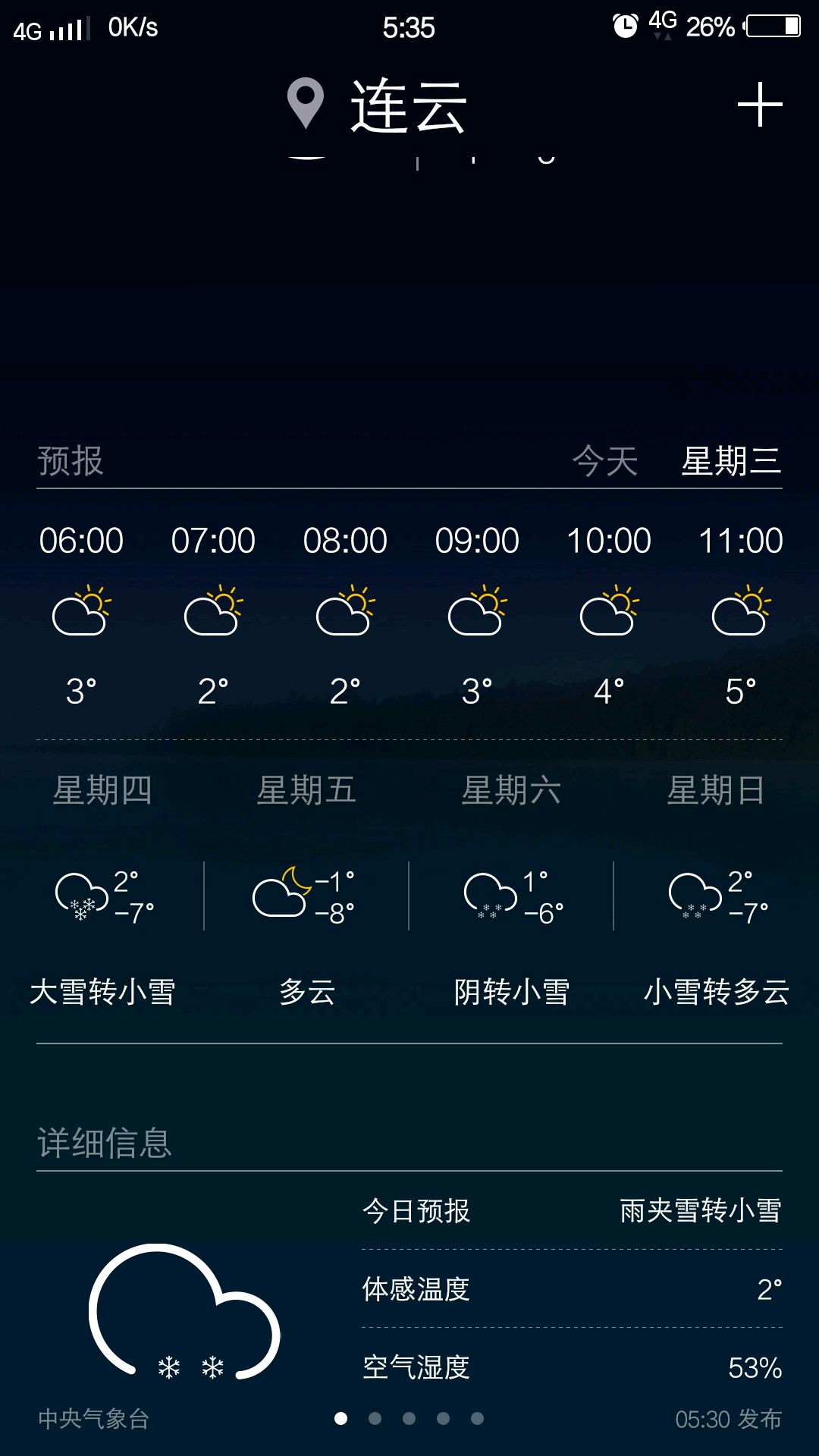Switch the forecast to 今天
The height and width of the screenshot is (1456, 819).
coord(604,461)
